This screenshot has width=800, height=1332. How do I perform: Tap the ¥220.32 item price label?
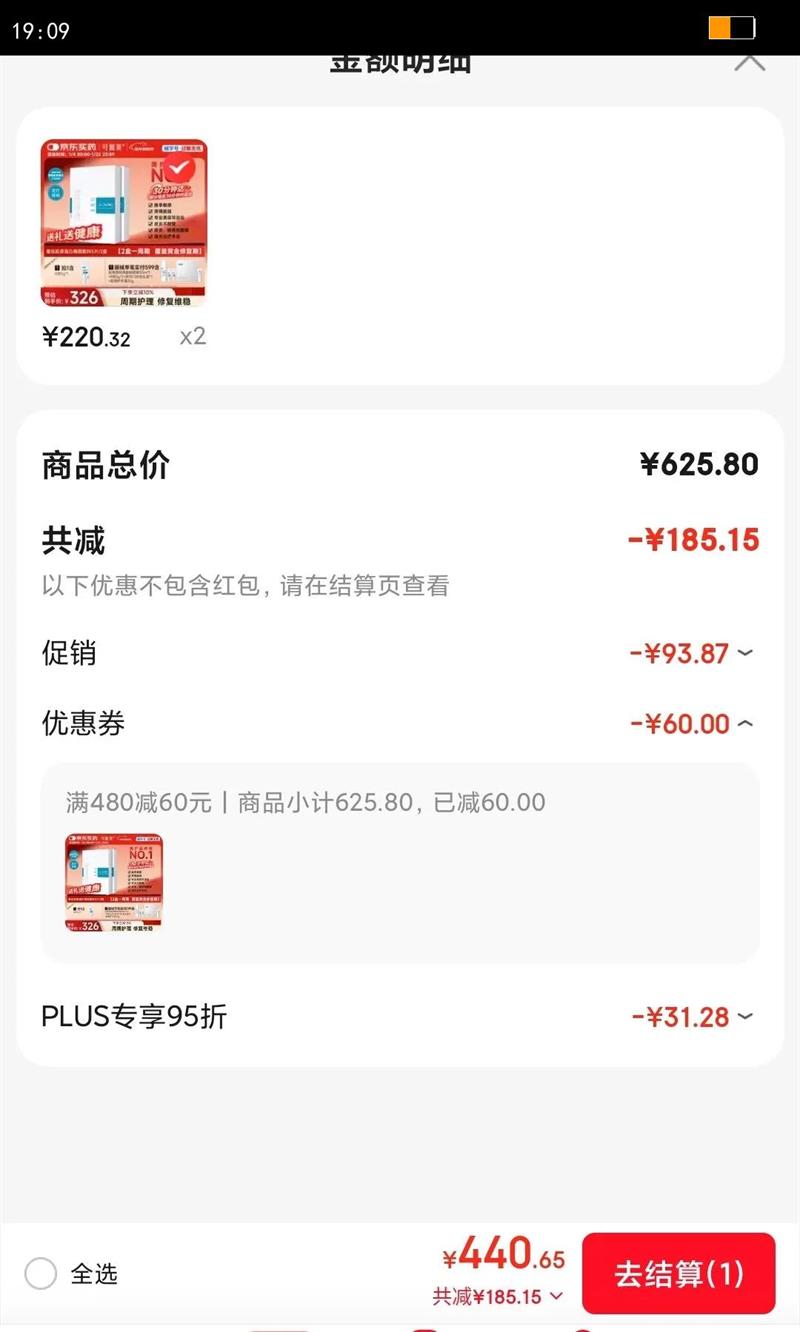click(x=86, y=338)
